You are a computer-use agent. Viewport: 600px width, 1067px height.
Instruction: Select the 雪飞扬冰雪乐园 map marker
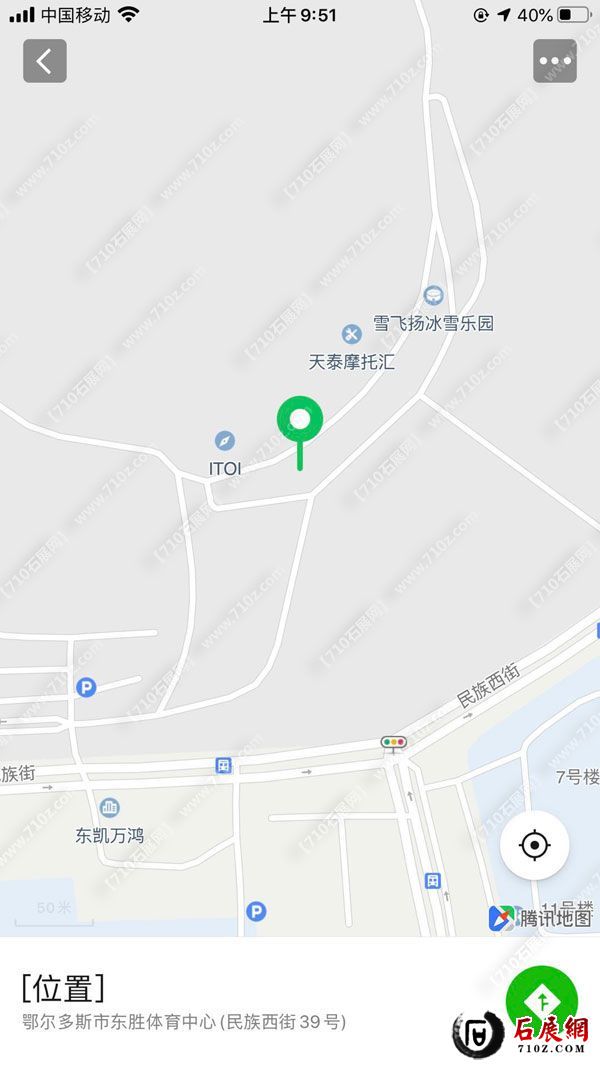point(433,295)
